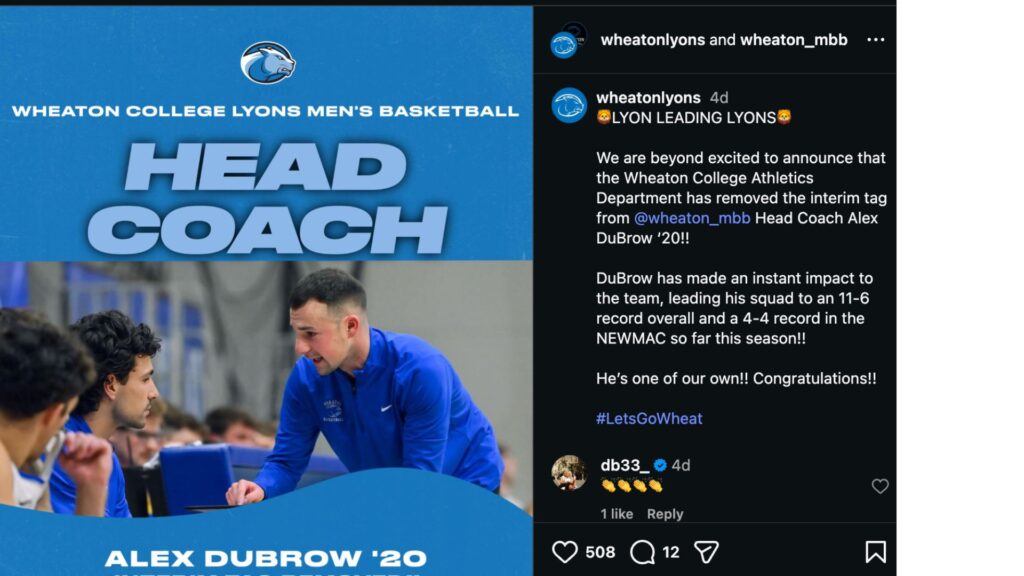The height and width of the screenshot is (576, 1024).
Task: Open the head coach announcement image
Action: (x=266, y=290)
